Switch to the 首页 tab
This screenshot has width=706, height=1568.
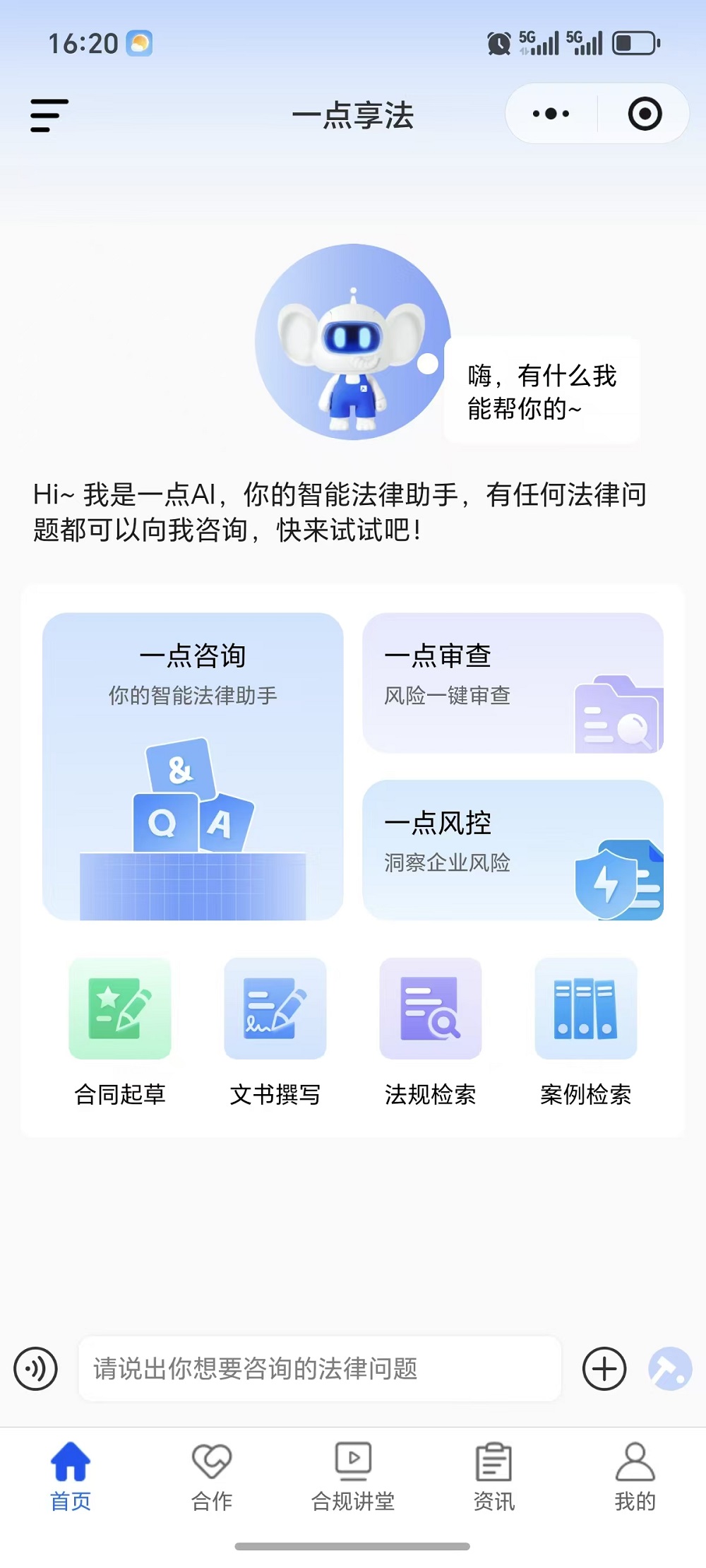(71, 1476)
